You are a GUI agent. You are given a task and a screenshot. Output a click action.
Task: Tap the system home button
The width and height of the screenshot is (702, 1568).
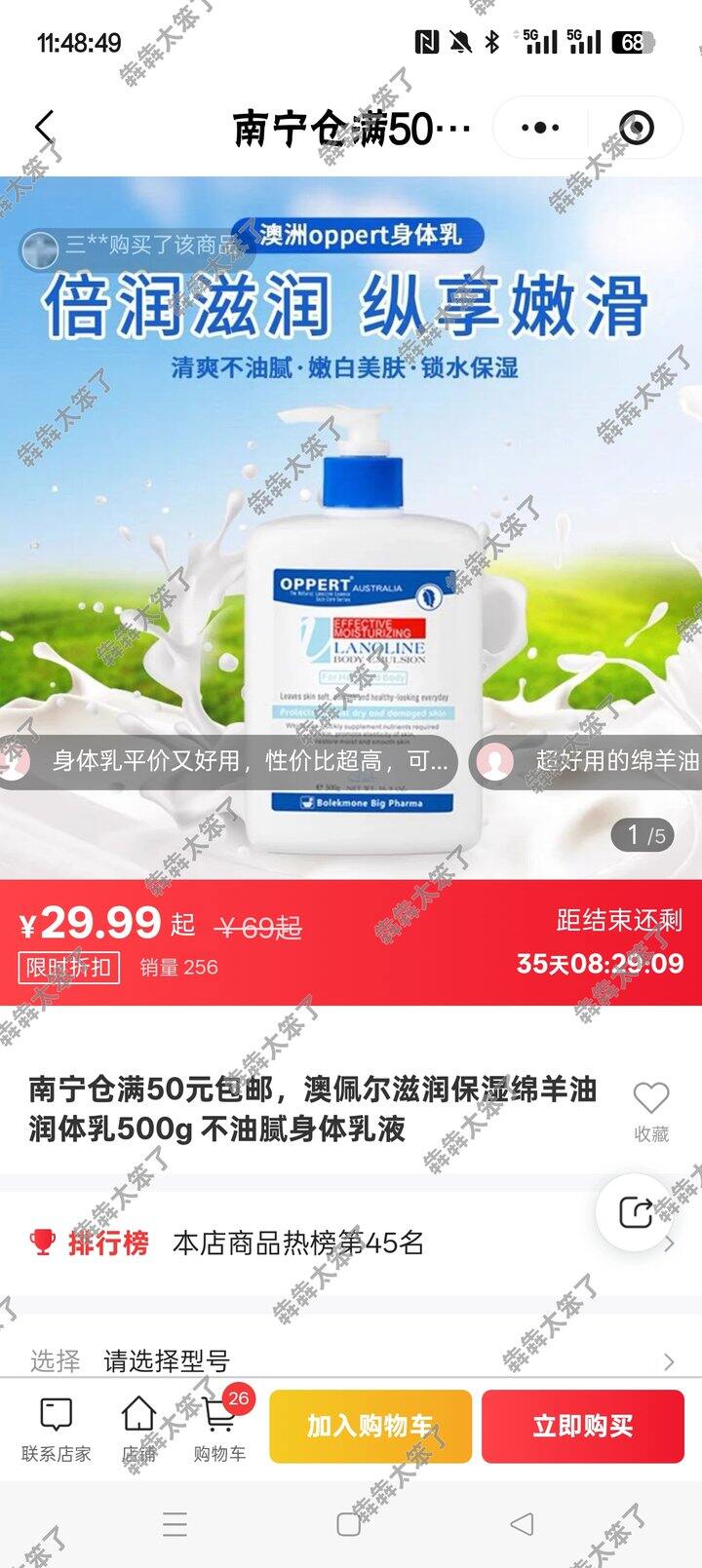pos(349,1524)
